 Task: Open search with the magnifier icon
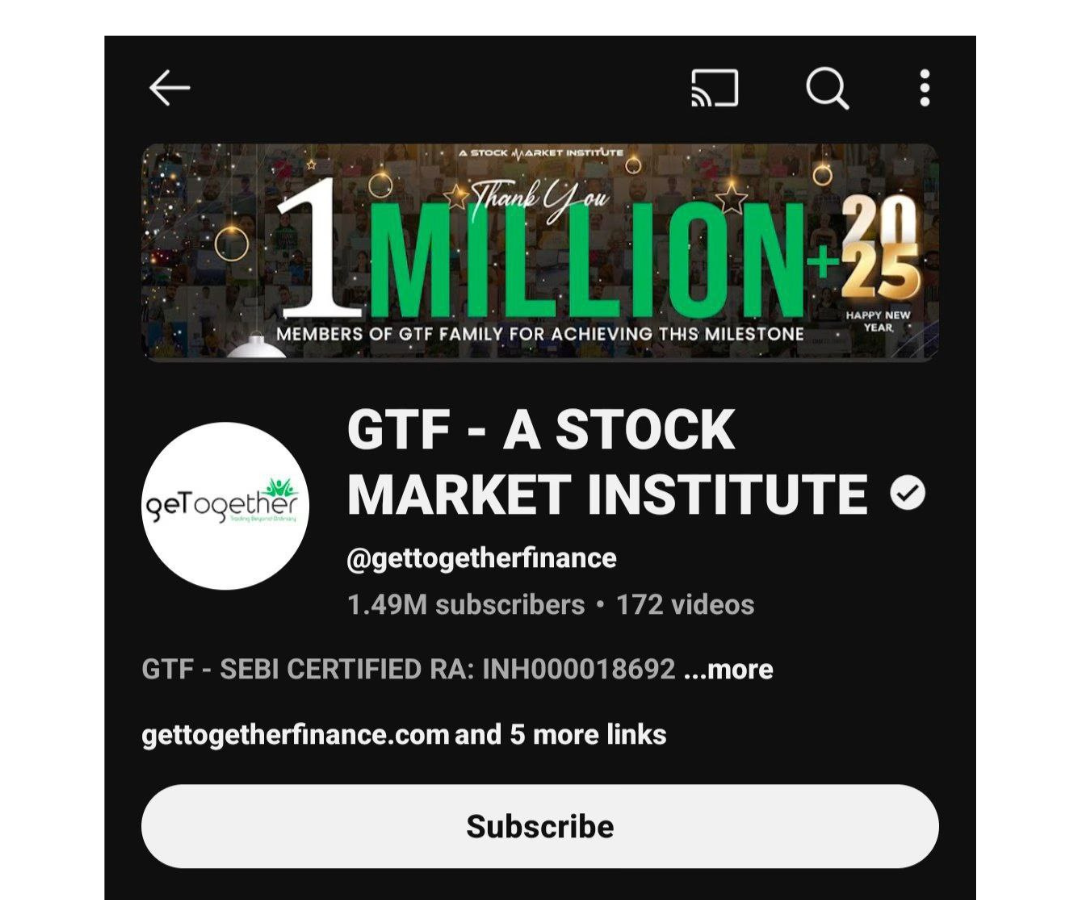click(827, 89)
